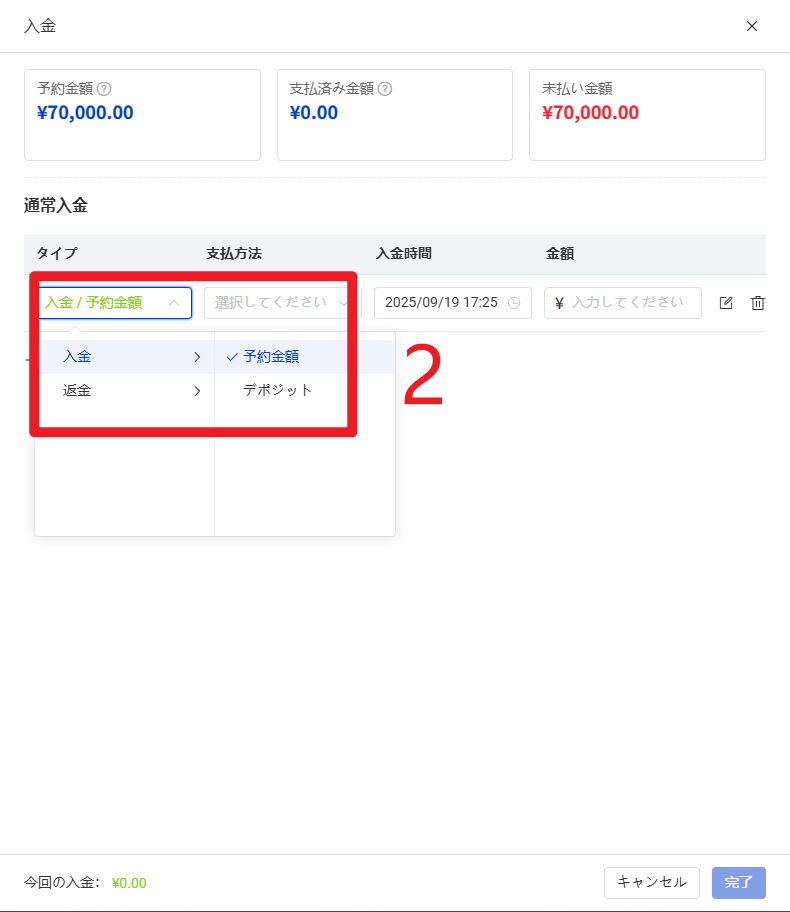Tap the キャンセル button
Image resolution: width=790 pixels, height=912 pixels.
651,882
